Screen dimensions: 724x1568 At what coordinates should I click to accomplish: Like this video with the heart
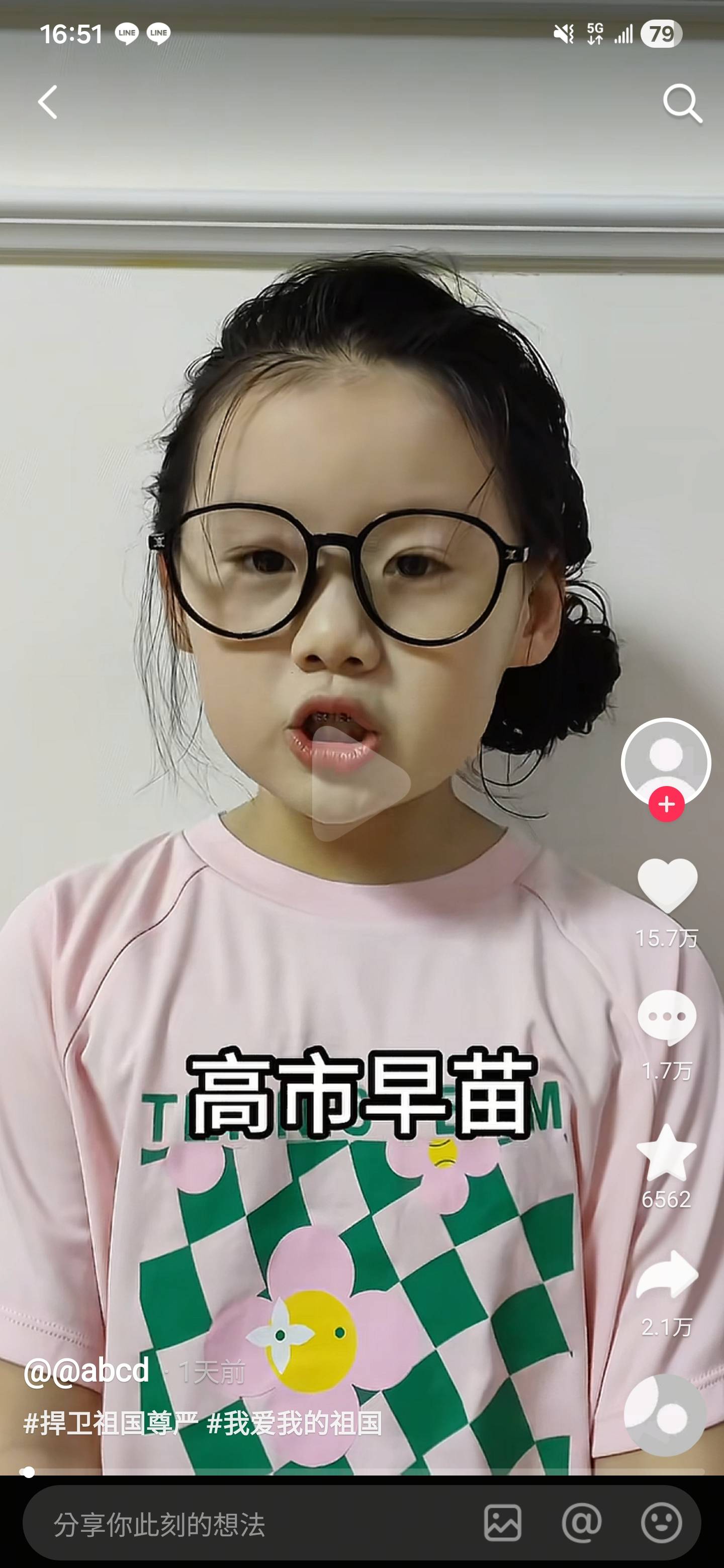coord(667,886)
